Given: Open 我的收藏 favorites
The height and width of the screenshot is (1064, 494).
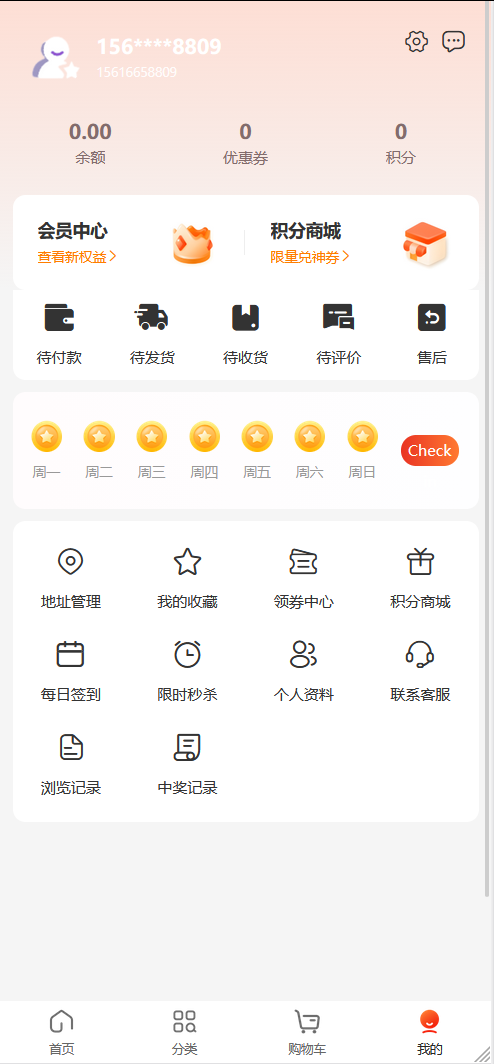Looking at the screenshot, I should (187, 579).
